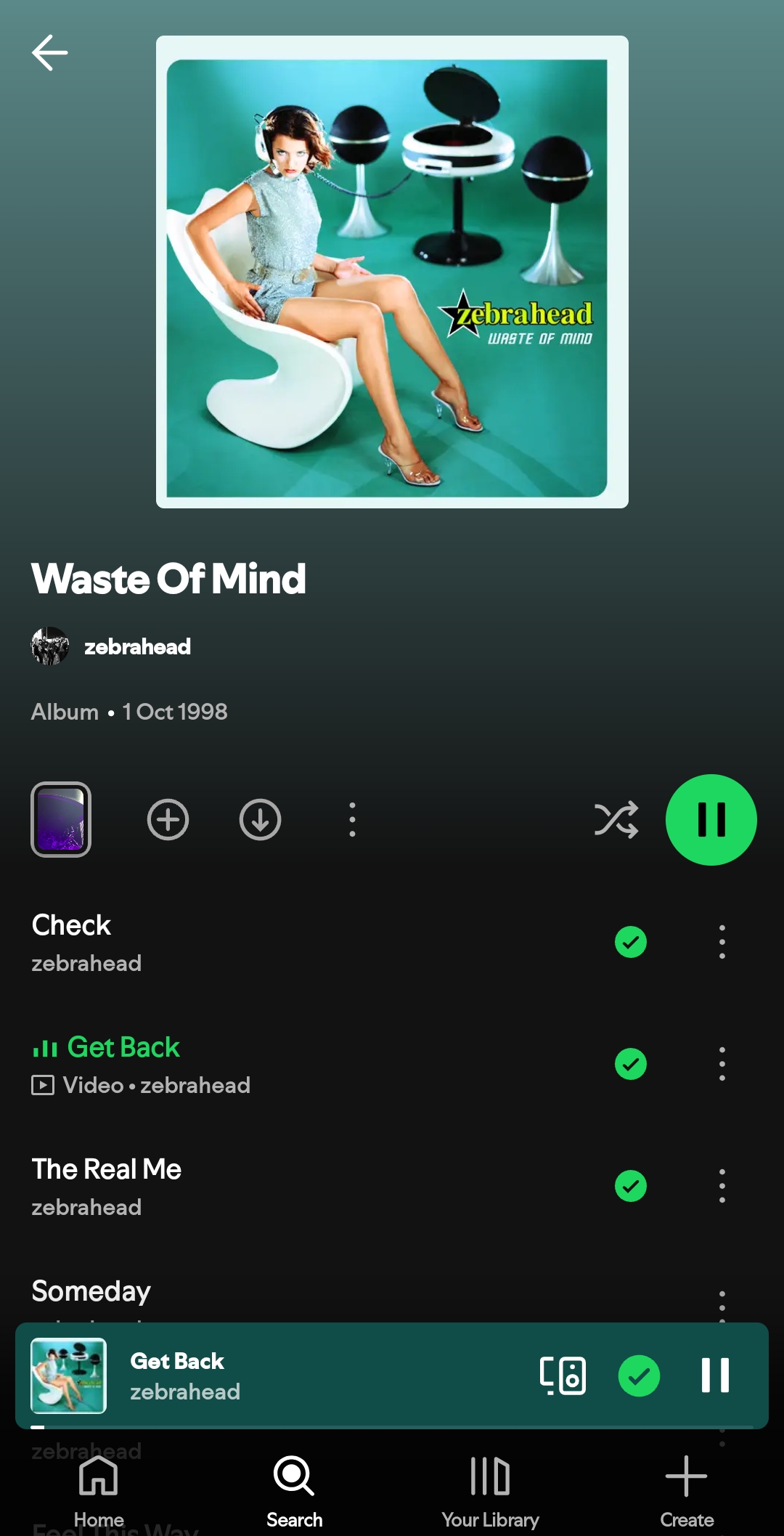Open more options for Get Back row
The image size is (784, 1536).
722,1064
